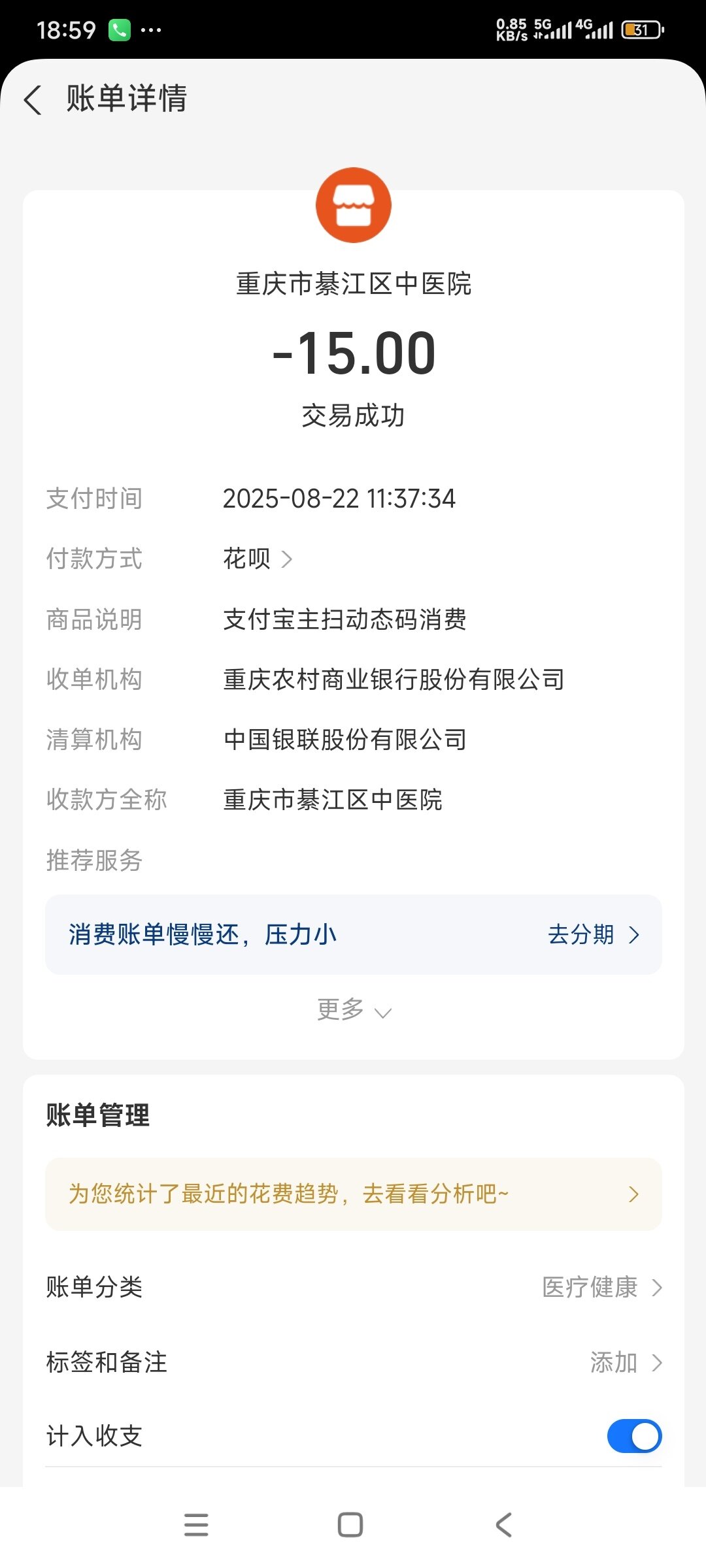The image size is (706, 1568).
Task: Add 标签和备注 to this bill
Action: point(625,1362)
